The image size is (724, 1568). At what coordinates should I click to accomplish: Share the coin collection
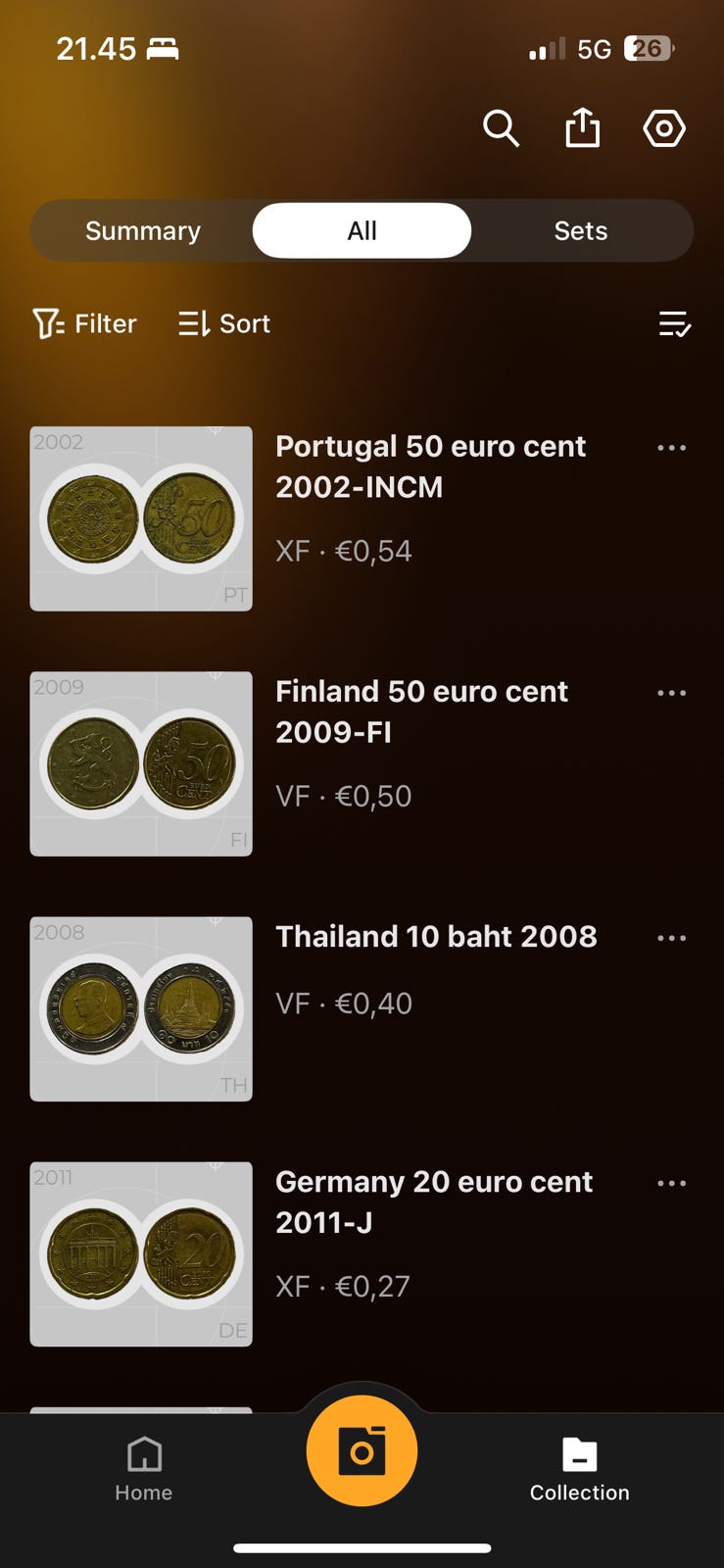point(583,128)
